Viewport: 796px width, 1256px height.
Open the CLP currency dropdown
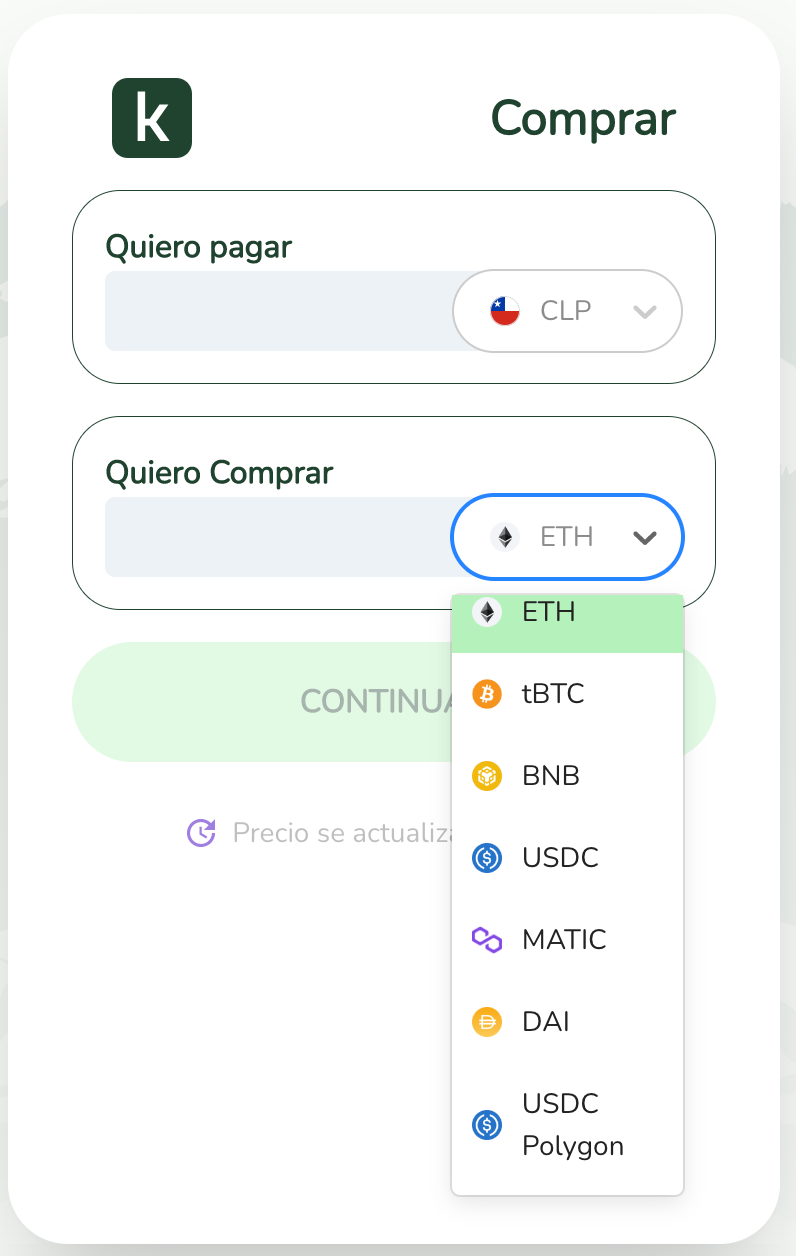[567, 311]
